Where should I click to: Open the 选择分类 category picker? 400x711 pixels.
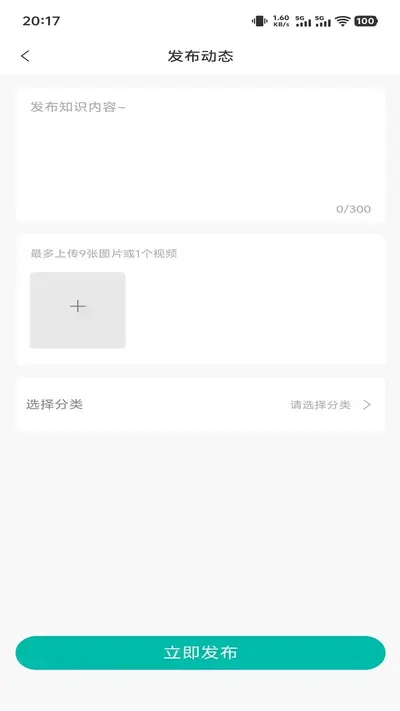(200, 404)
